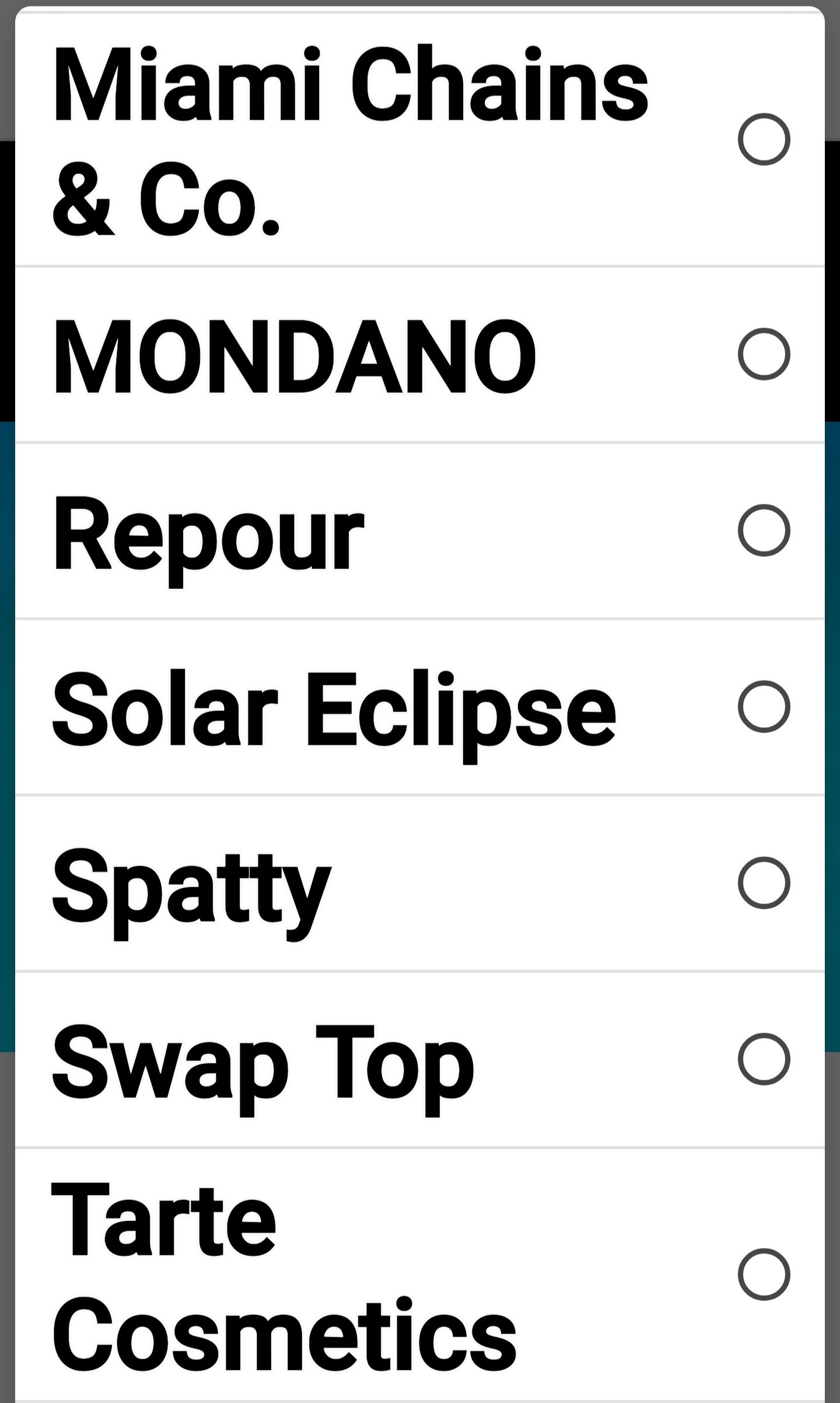The width and height of the screenshot is (840, 1403).
Task: Choose MONDANO from the list
Action: [763, 354]
